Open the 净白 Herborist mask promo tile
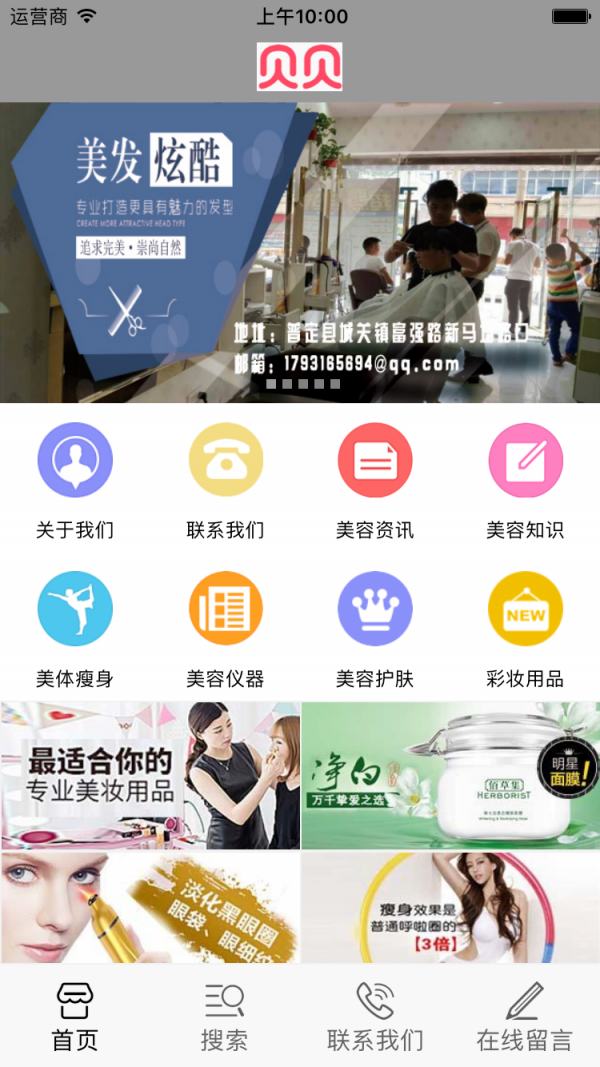The height and width of the screenshot is (1067, 600). [450, 775]
